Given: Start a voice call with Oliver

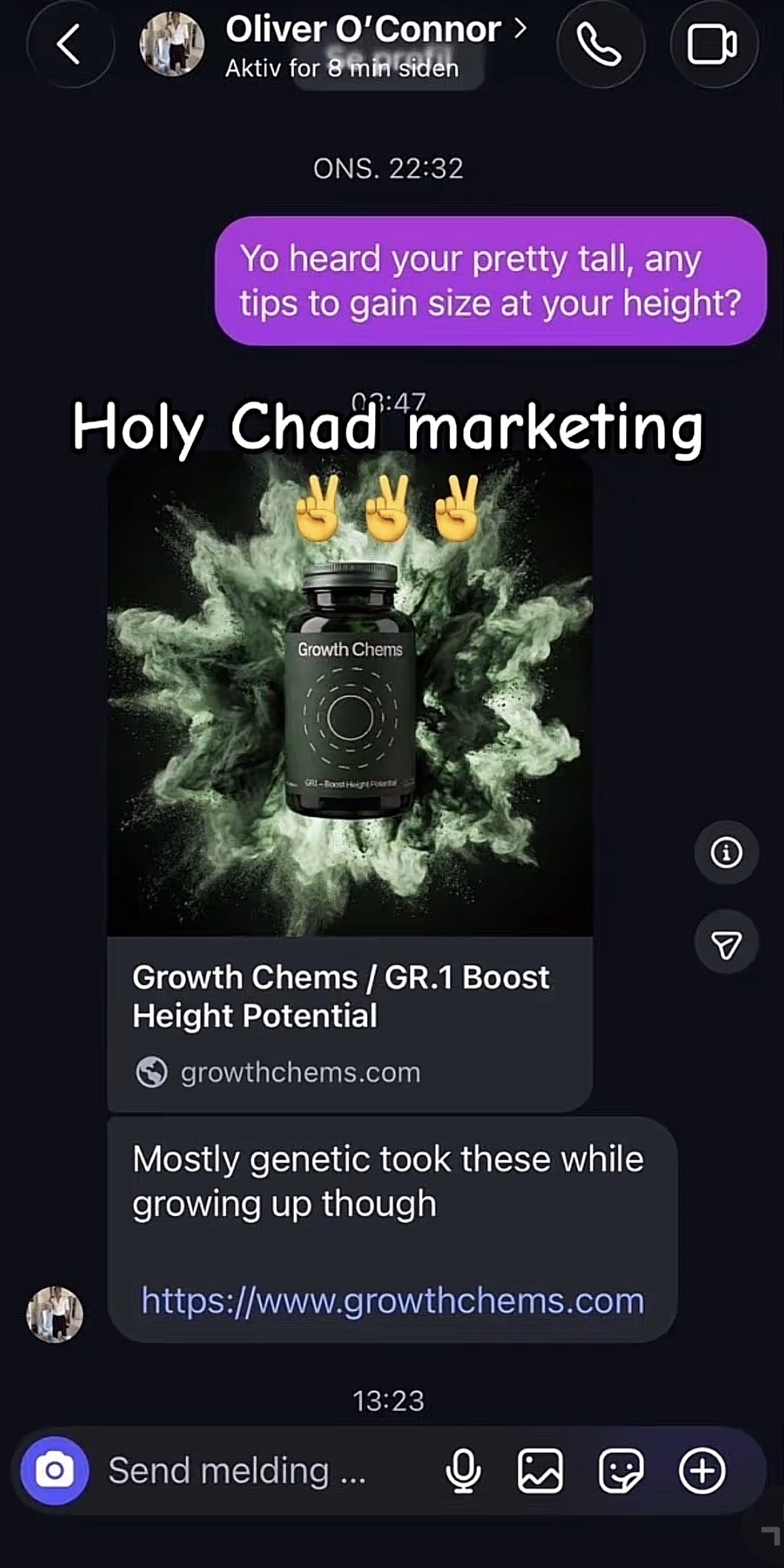Looking at the screenshot, I should tap(600, 44).
